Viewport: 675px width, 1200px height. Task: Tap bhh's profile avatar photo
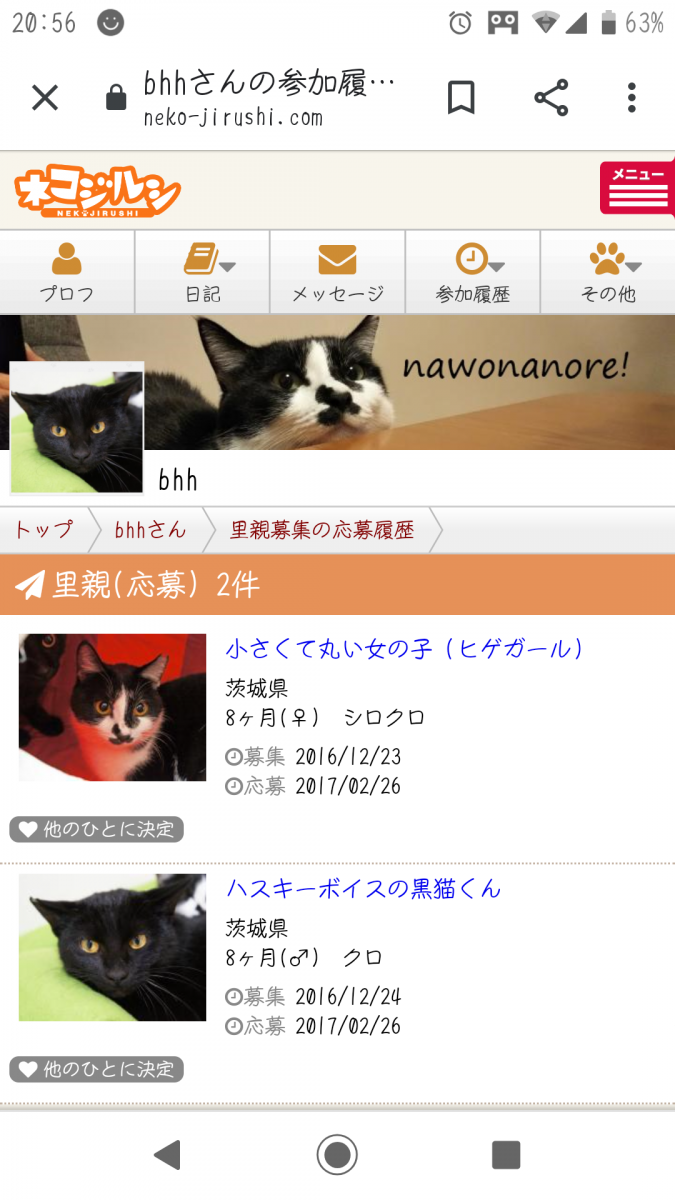coord(77,428)
